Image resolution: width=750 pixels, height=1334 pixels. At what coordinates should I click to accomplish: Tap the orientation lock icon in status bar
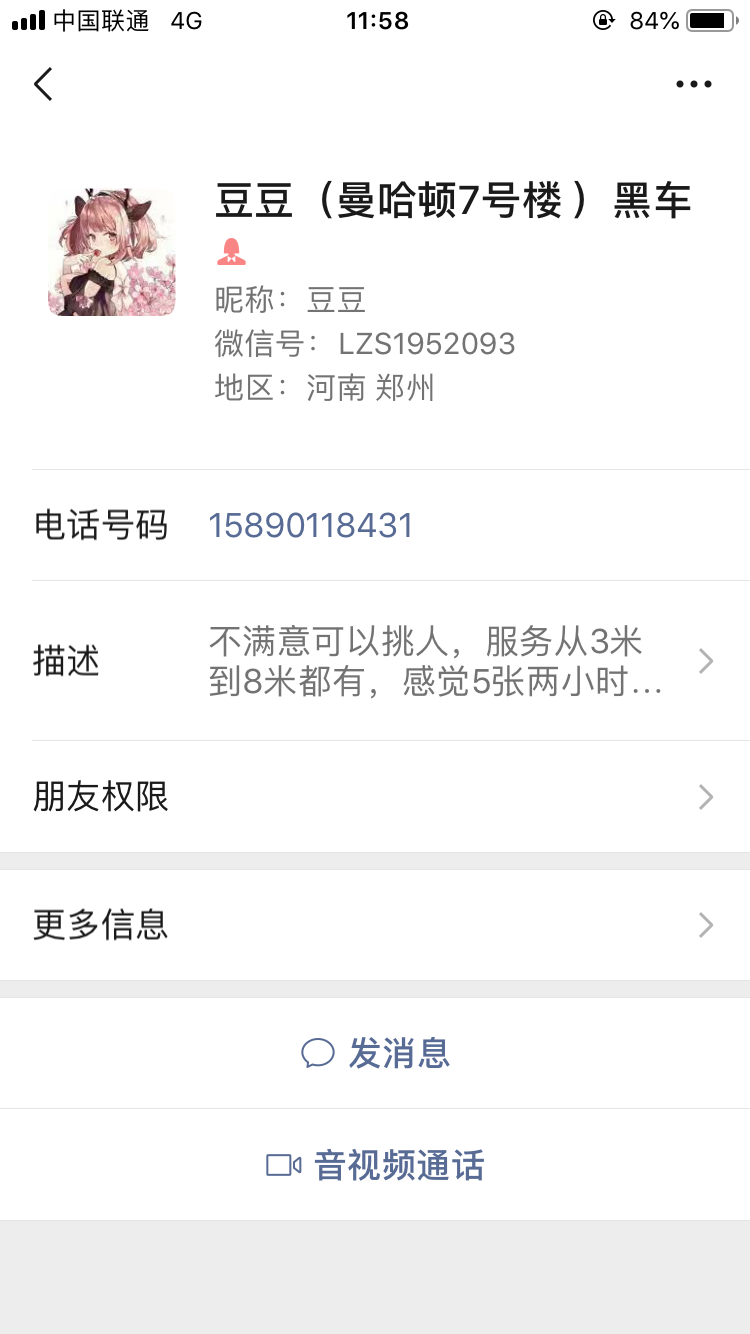coord(604,20)
